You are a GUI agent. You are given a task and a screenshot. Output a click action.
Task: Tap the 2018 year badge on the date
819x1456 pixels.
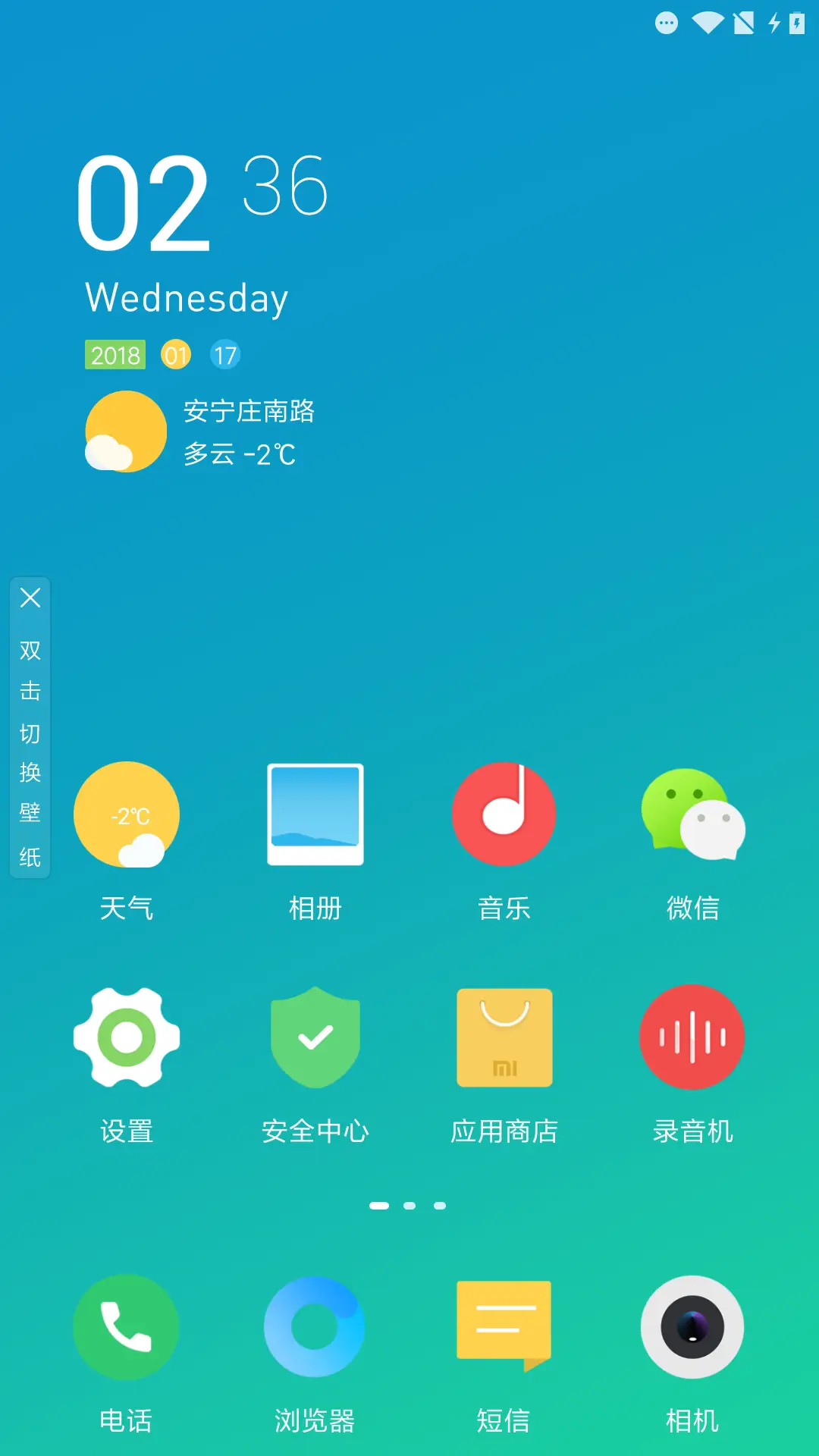(x=115, y=353)
